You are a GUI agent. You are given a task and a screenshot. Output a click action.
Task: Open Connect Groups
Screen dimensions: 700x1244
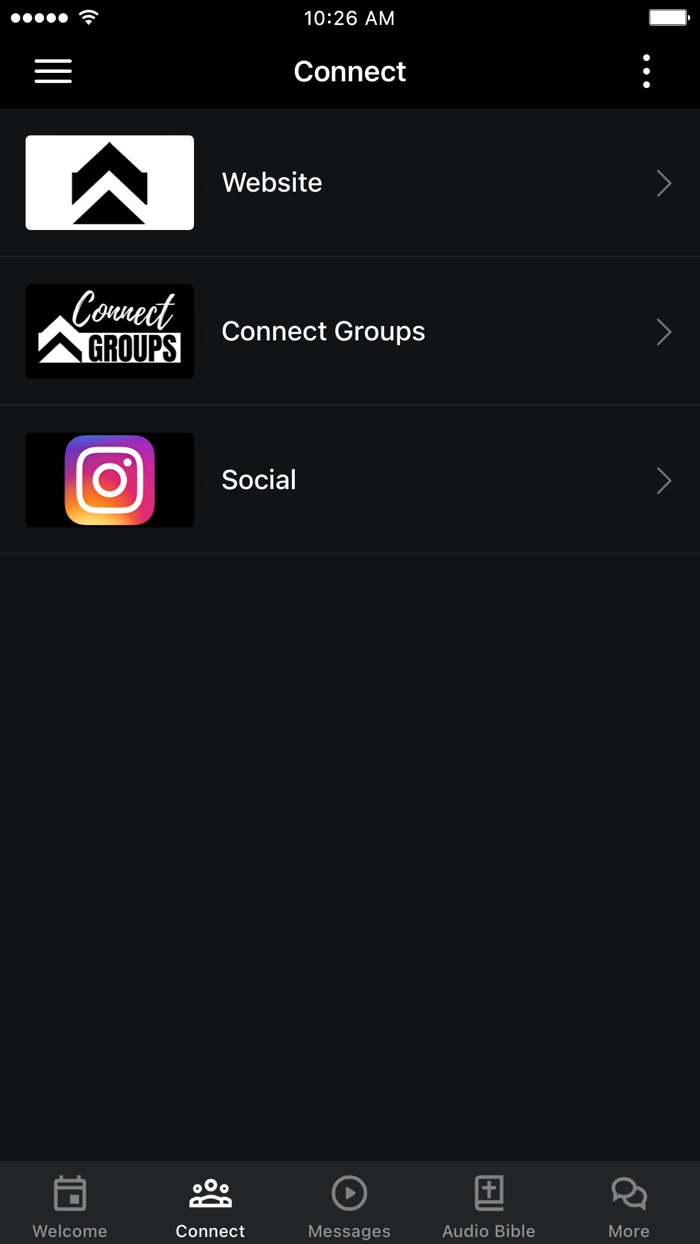click(x=350, y=331)
